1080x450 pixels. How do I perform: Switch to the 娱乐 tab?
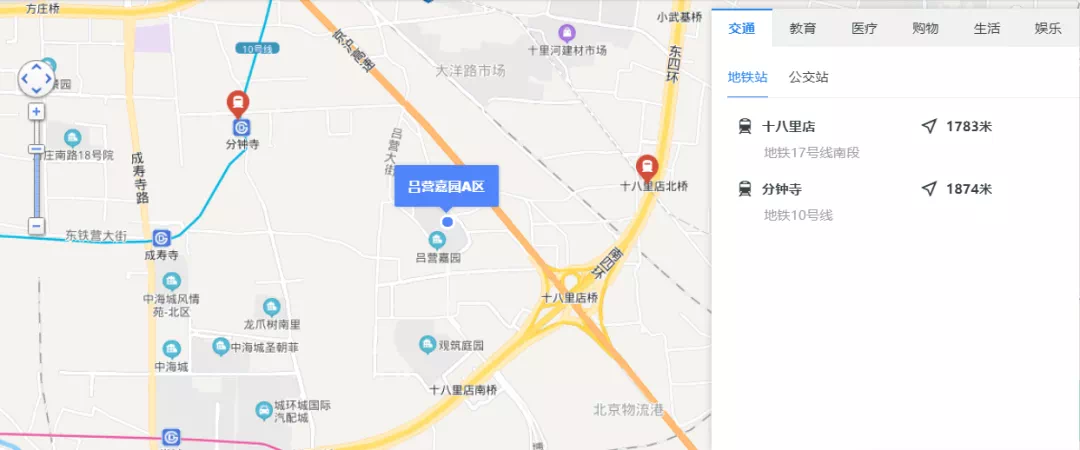pyautogui.click(x=1048, y=28)
